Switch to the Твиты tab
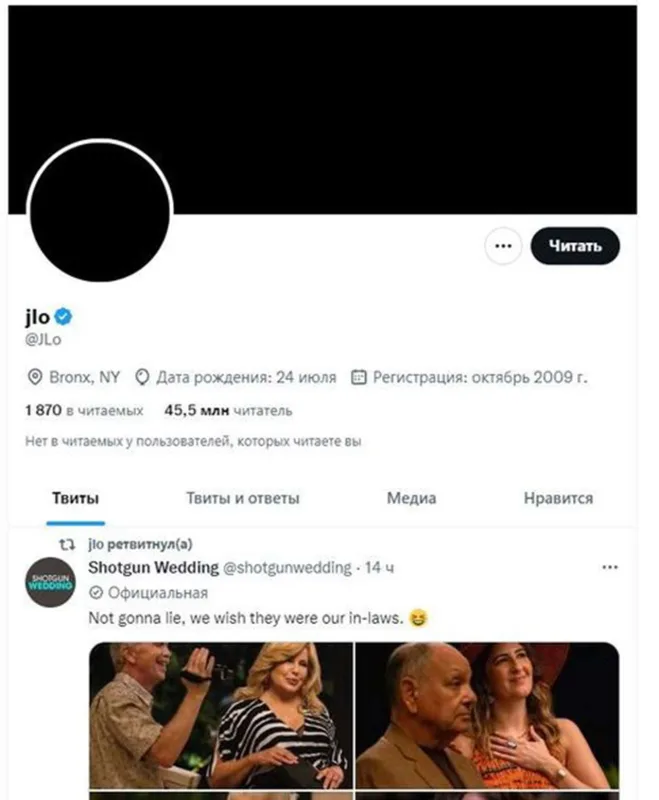Image resolution: width=659 pixels, height=800 pixels. pos(75,498)
